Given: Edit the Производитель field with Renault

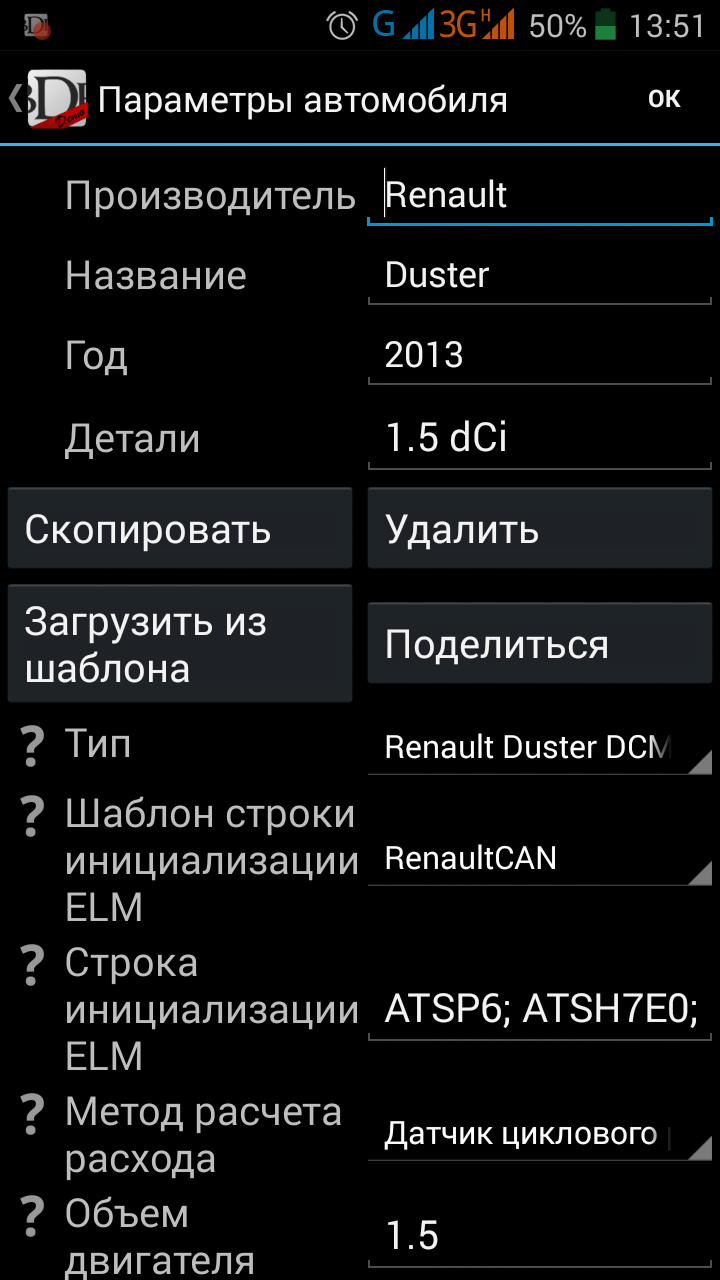Looking at the screenshot, I should tap(540, 195).
